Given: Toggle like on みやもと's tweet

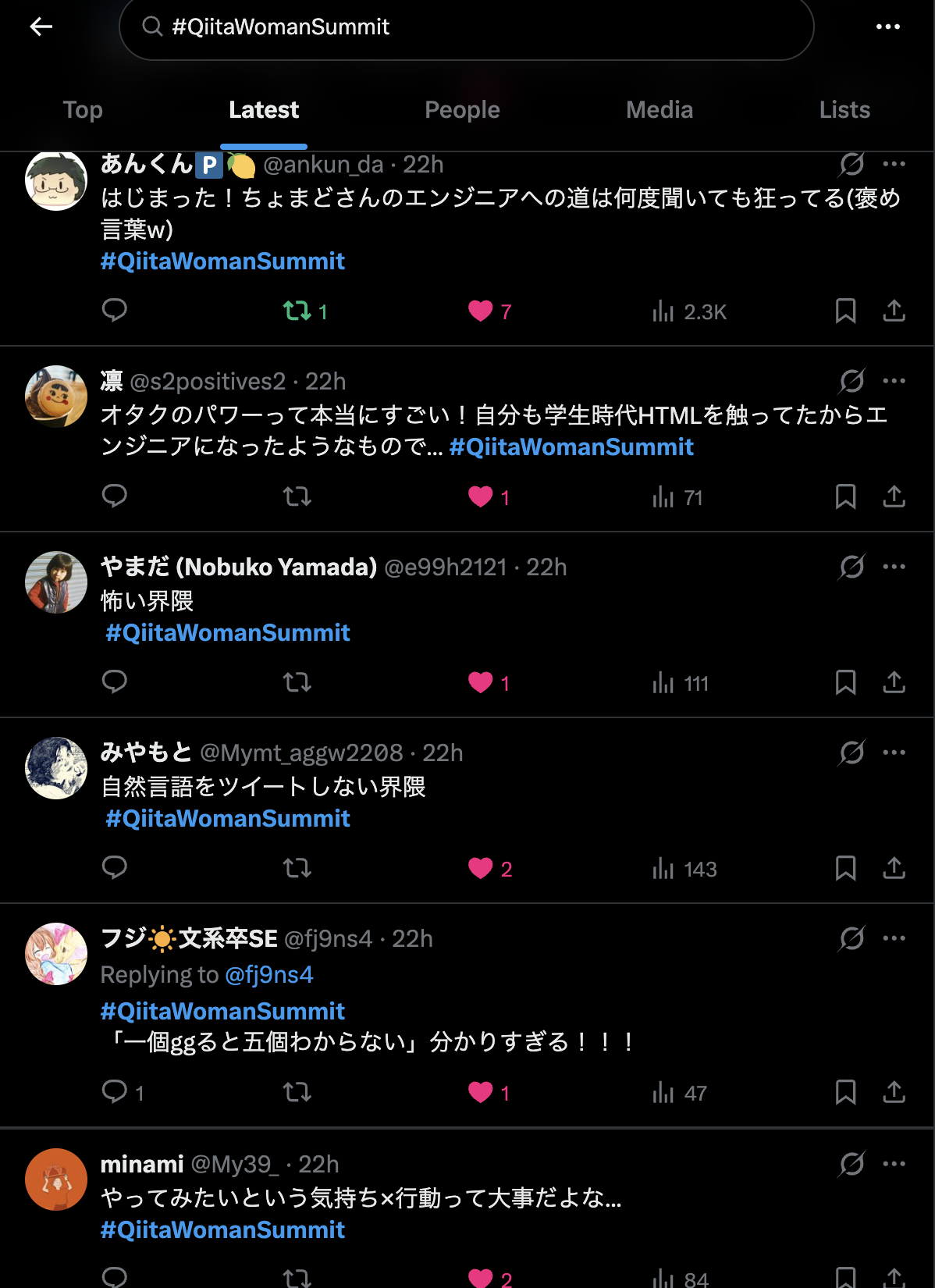Looking at the screenshot, I should (482, 868).
